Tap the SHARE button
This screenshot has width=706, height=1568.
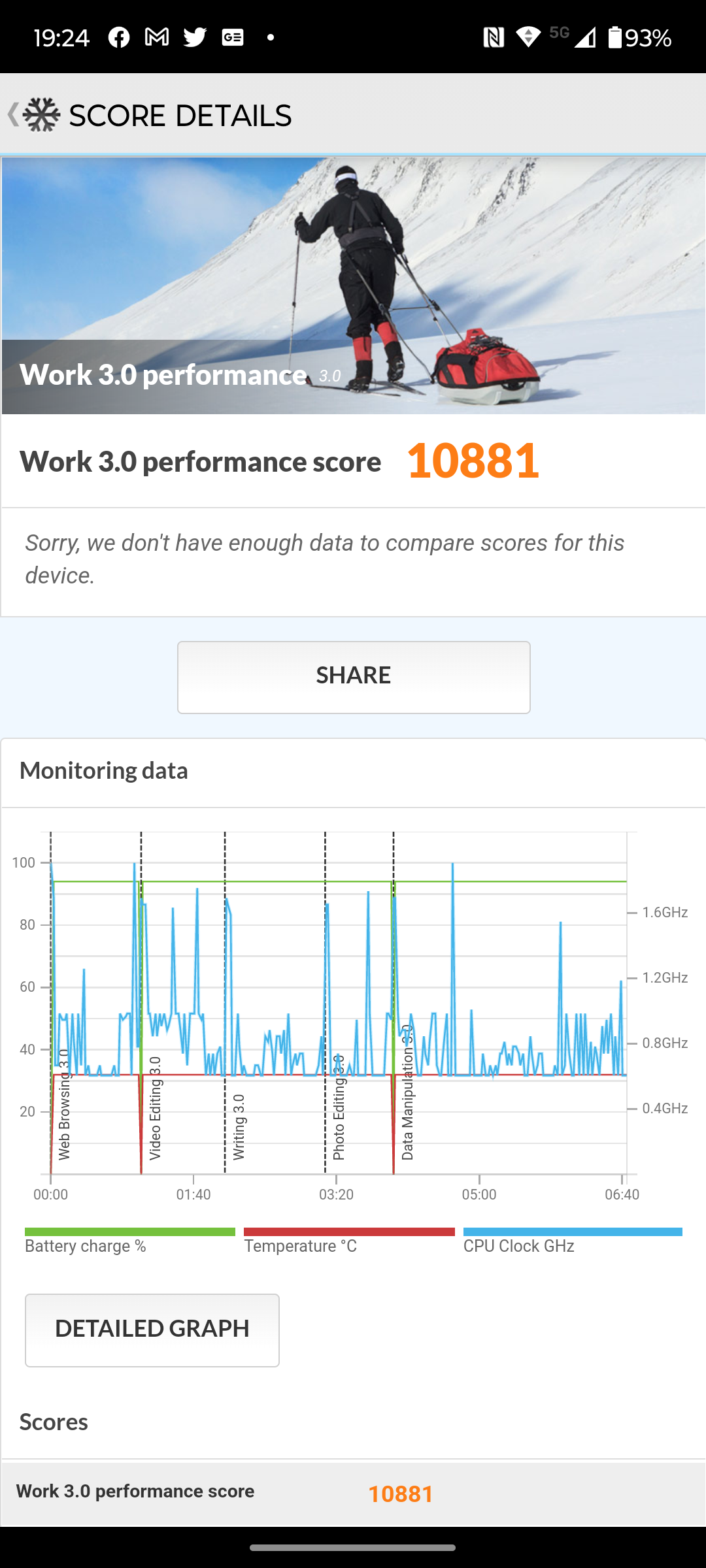click(354, 677)
